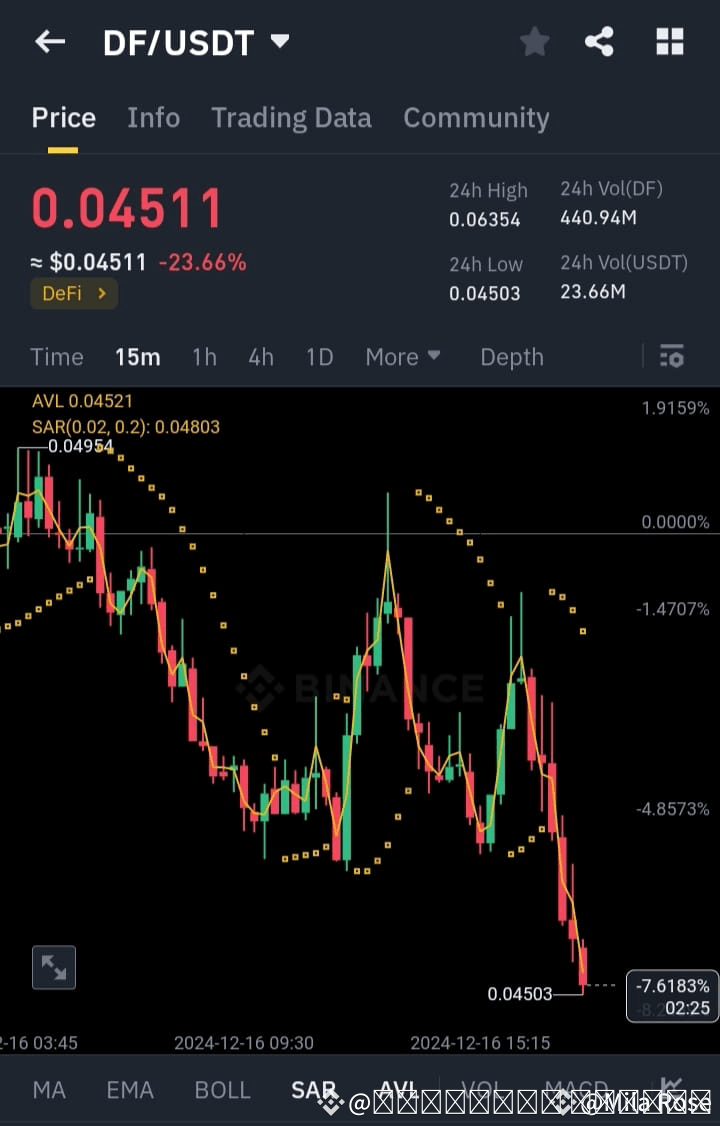
Task: Expand the chart with the fullscreen icon
Action: pos(54,967)
